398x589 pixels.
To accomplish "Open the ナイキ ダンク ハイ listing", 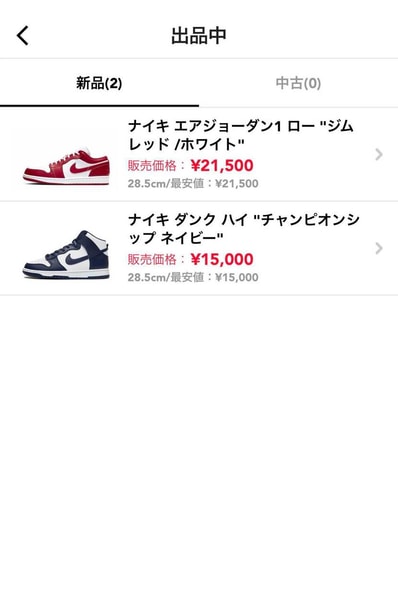I will click(199, 248).
